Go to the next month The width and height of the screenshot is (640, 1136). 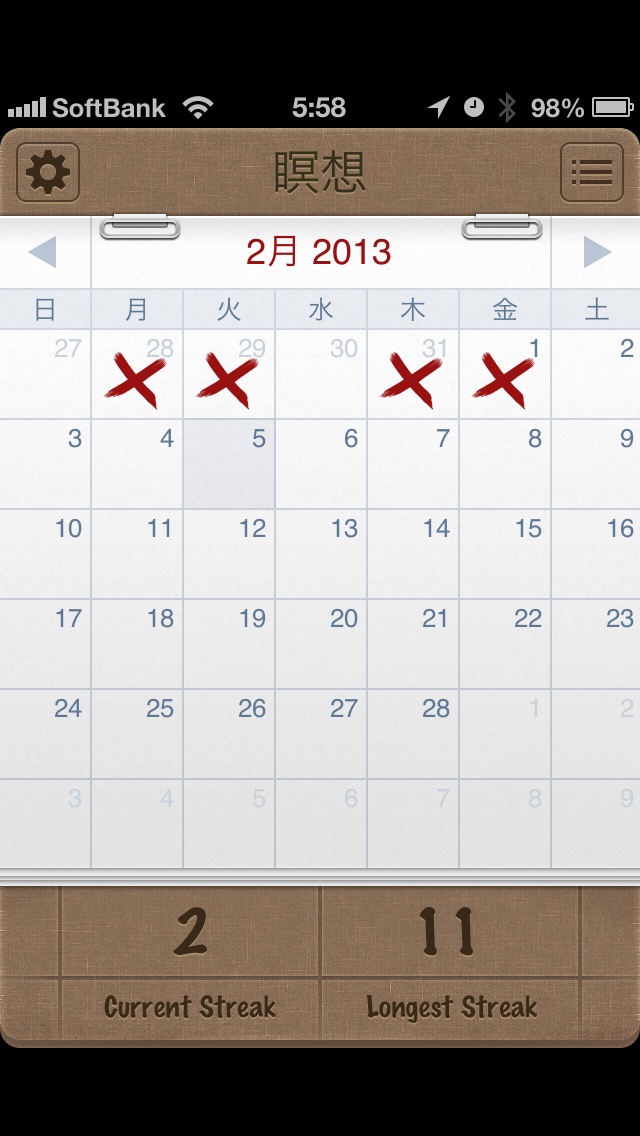tap(596, 252)
